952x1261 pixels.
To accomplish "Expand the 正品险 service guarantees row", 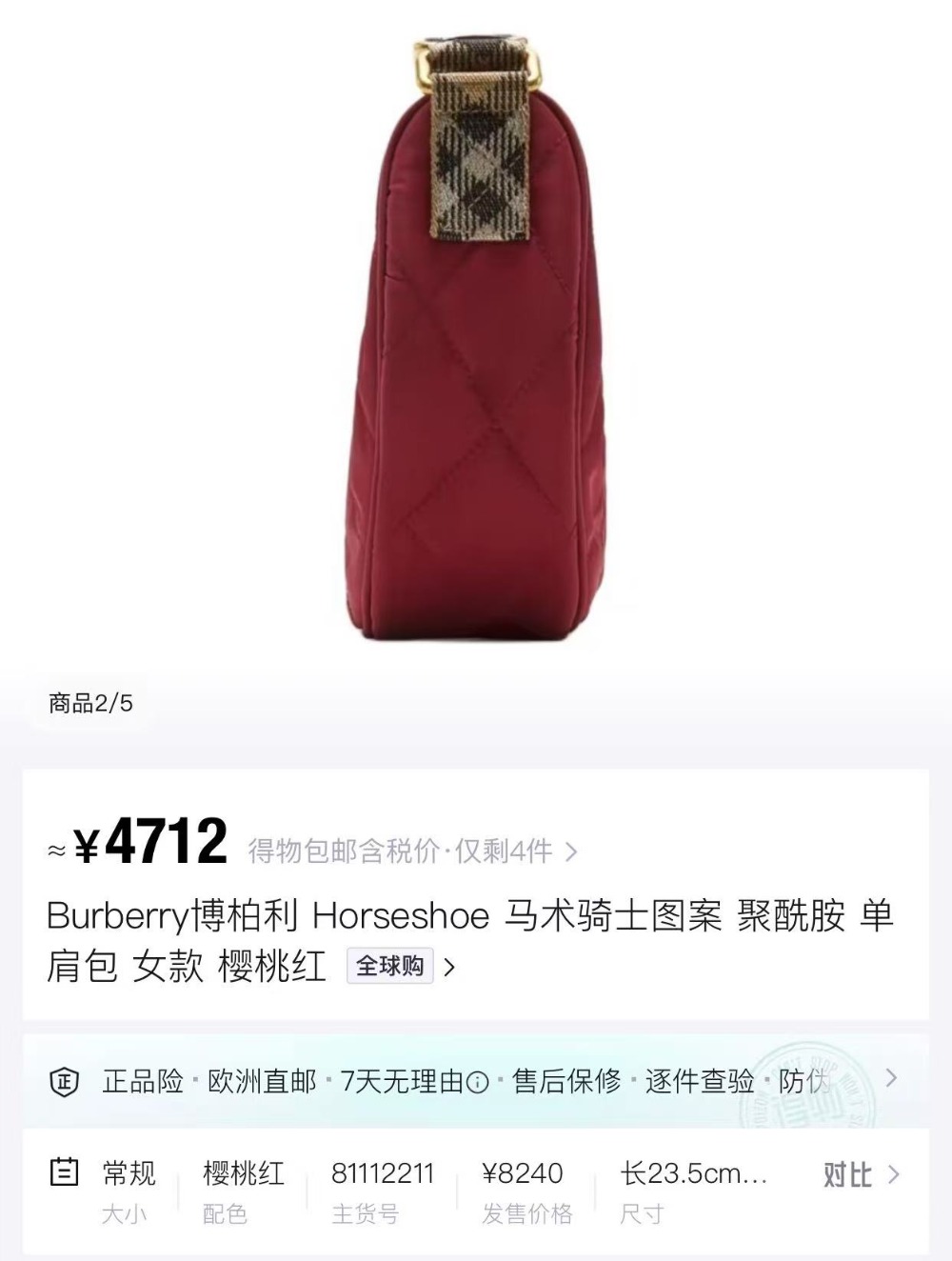I will pos(891,1079).
